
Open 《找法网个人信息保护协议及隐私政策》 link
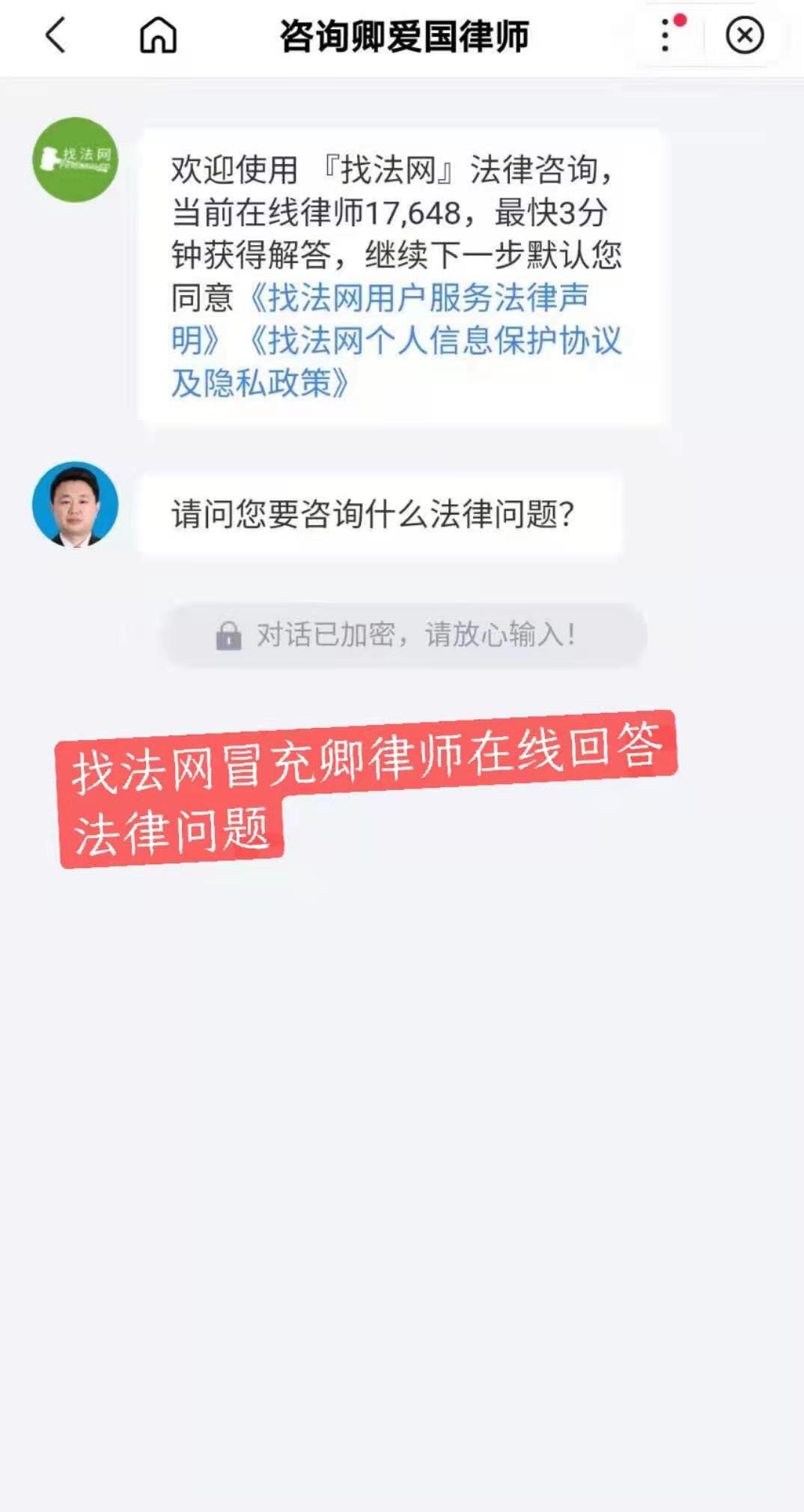coord(434,341)
